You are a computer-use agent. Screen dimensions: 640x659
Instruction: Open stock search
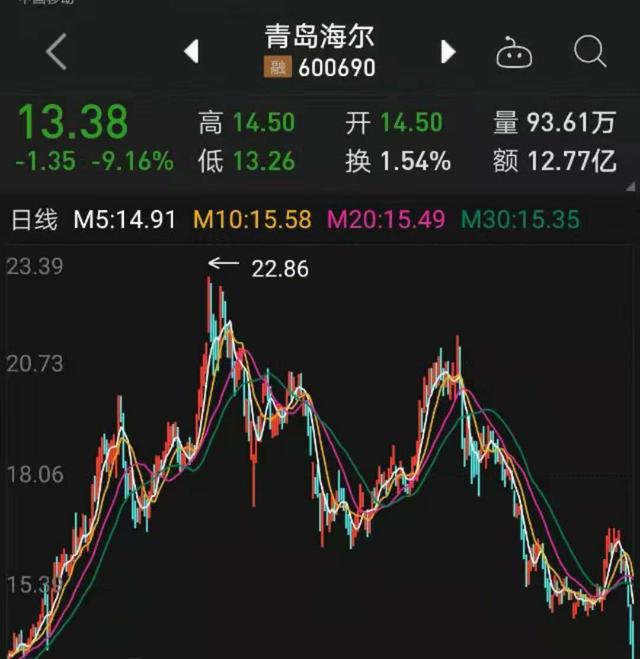click(x=590, y=50)
